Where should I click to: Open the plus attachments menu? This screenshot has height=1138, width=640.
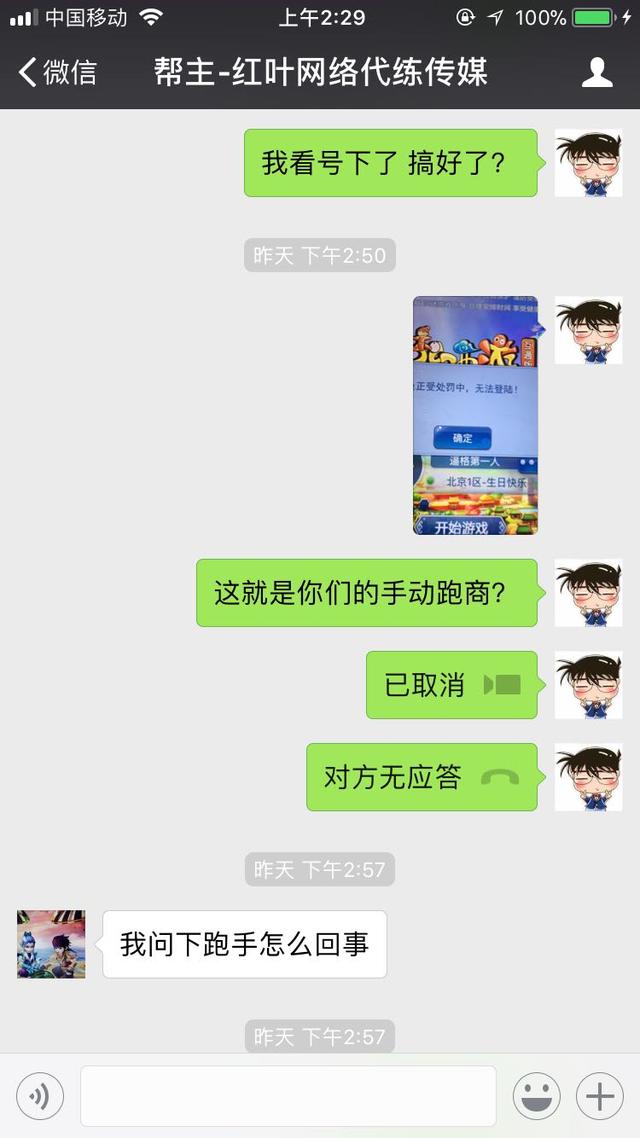pyautogui.click(x=600, y=1096)
